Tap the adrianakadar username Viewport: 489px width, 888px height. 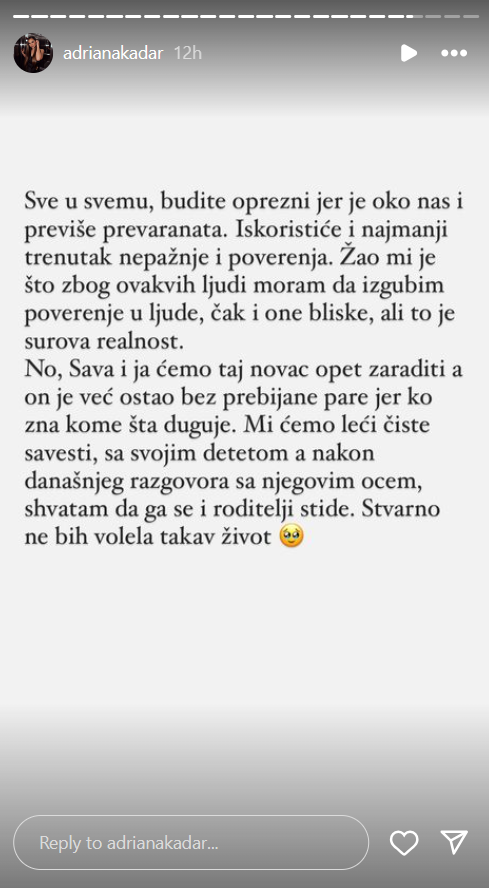[113, 53]
